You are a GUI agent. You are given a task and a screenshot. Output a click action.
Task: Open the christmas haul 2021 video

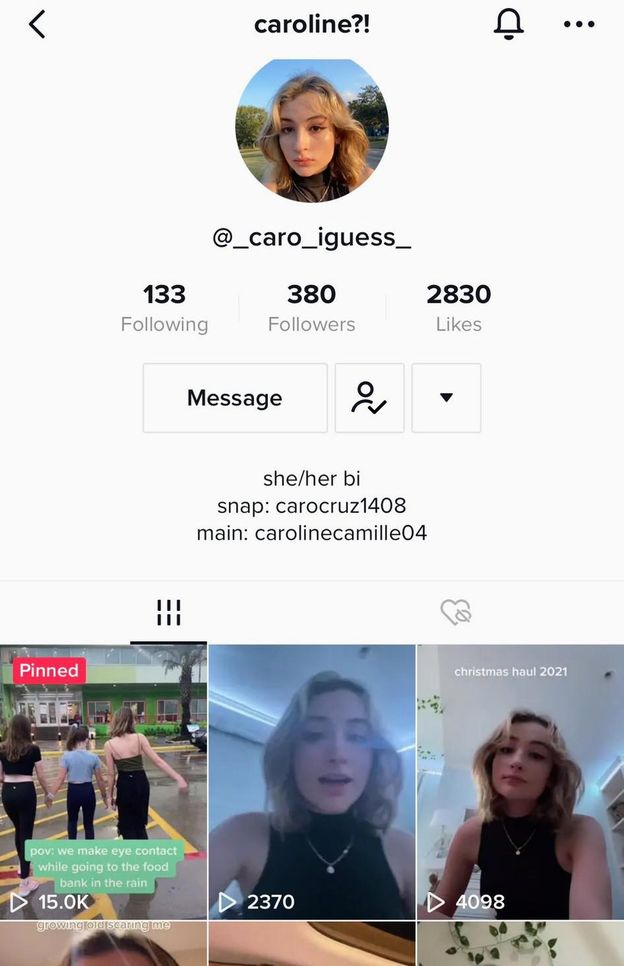point(519,782)
